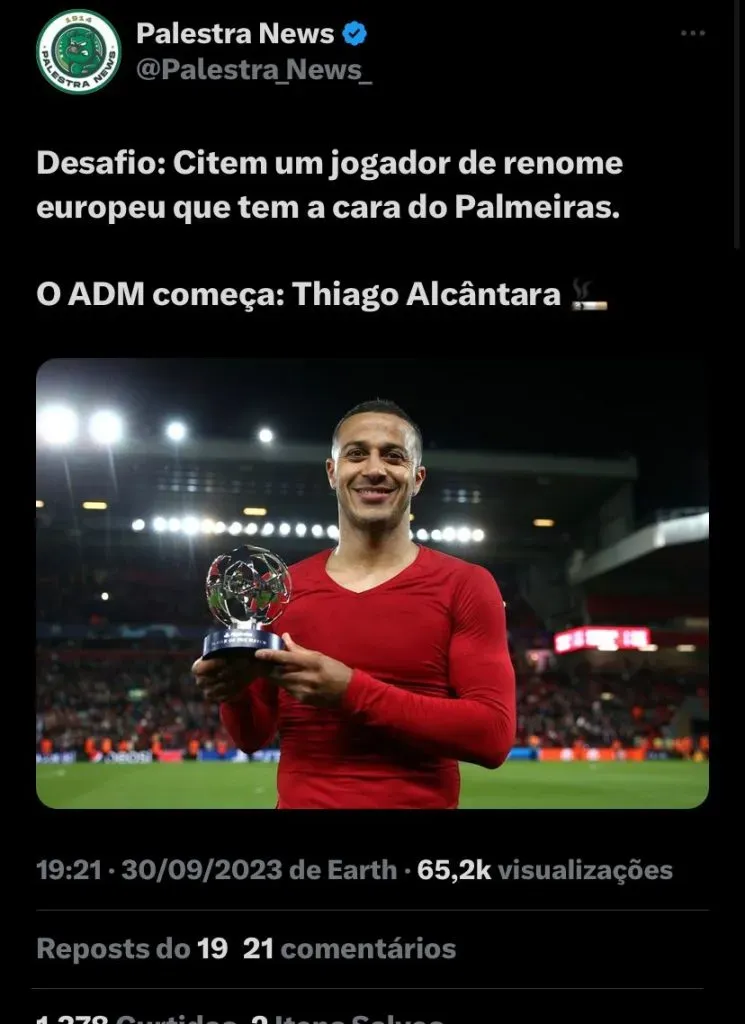This screenshot has height=1024, width=745.
Task: Open the Palestra News account name
Action: (235, 34)
